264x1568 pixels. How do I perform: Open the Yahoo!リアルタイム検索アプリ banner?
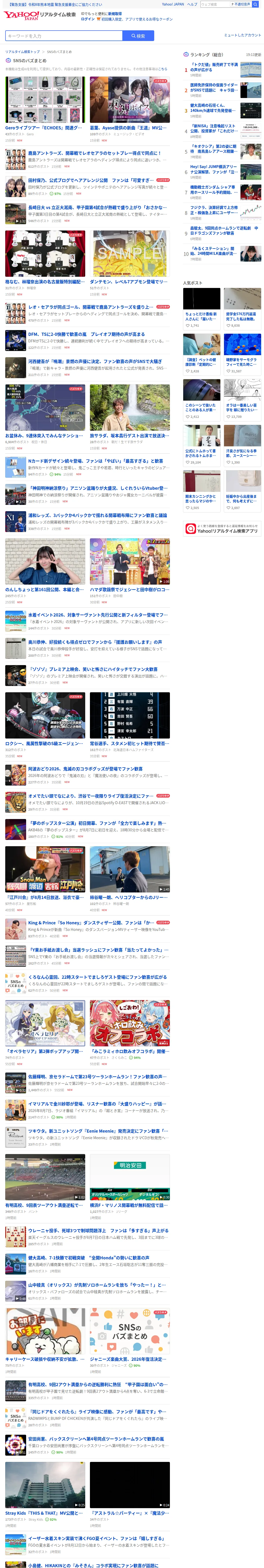[222, 529]
